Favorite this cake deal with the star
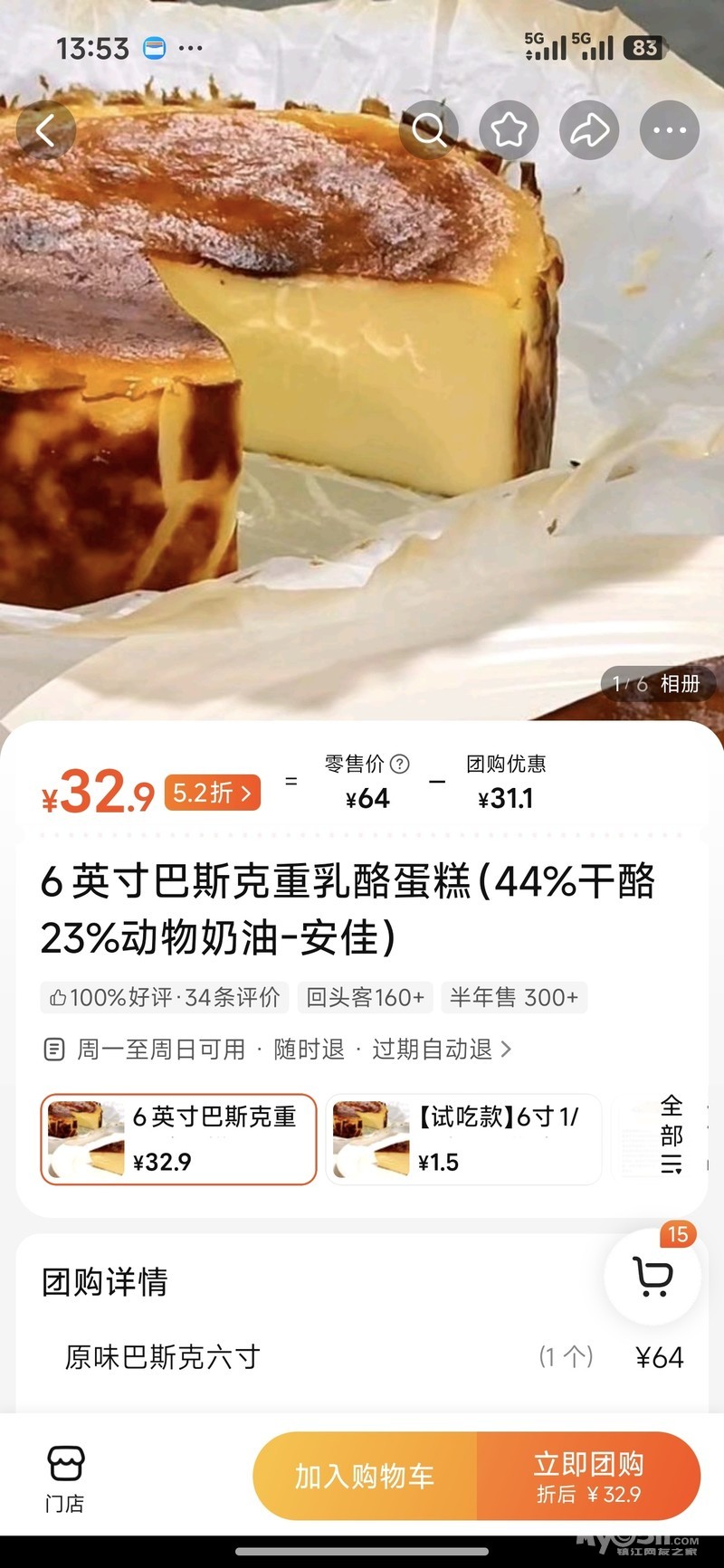Image resolution: width=724 pixels, height=1568 pixels. 509,131
